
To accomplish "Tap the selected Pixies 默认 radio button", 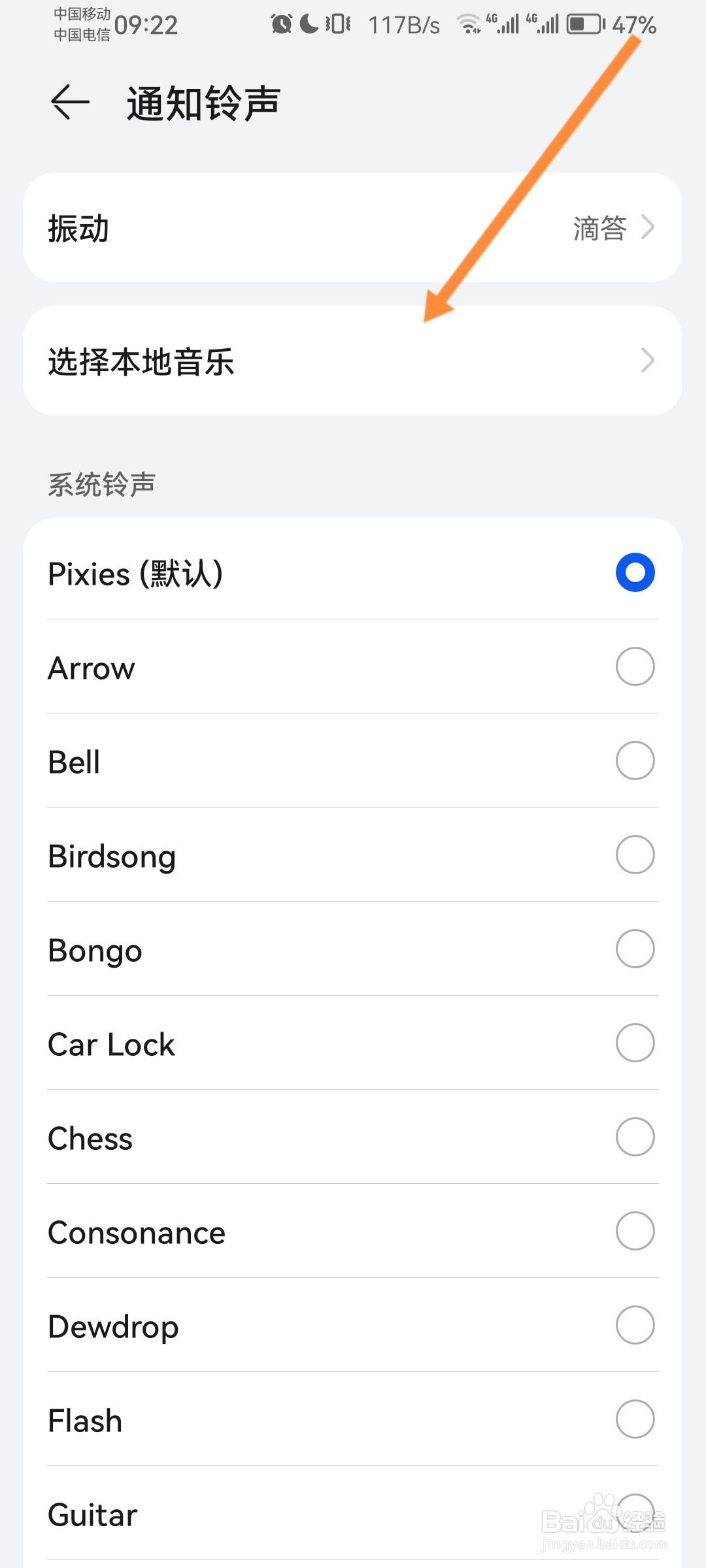I will [x=633, y=572].
